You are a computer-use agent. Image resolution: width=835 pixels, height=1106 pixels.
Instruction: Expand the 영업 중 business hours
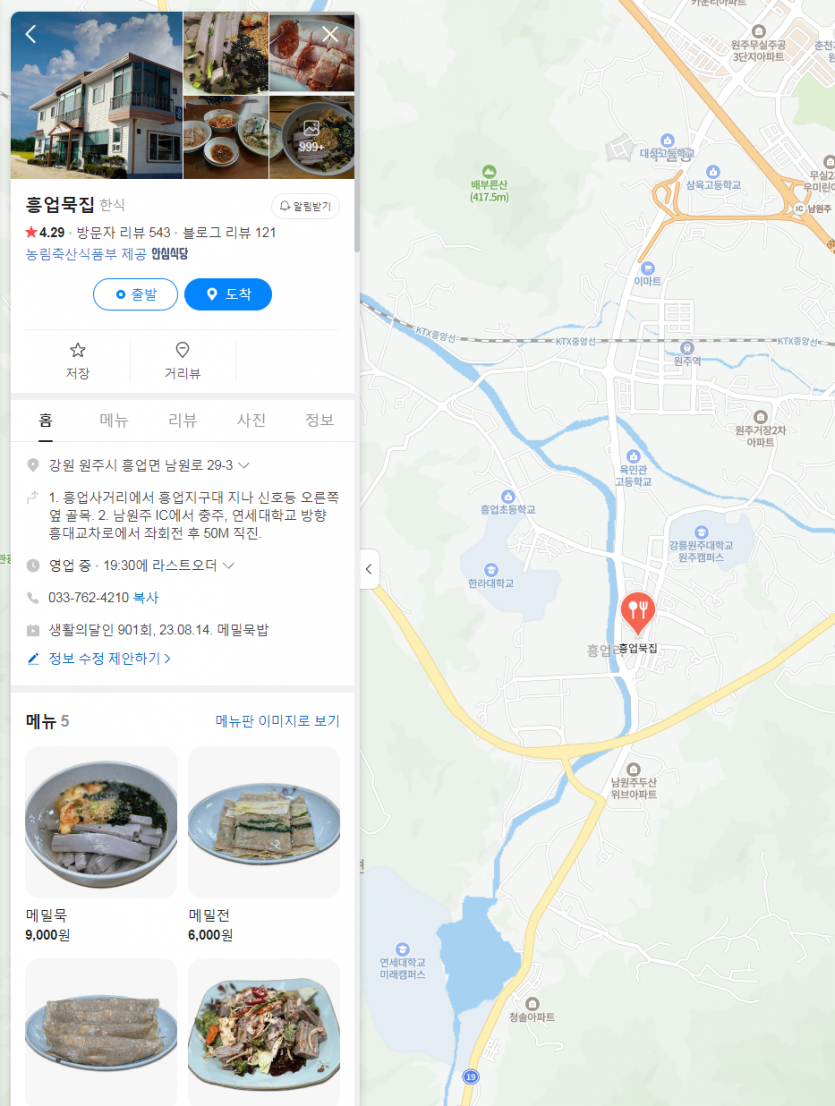pos(228,566)
